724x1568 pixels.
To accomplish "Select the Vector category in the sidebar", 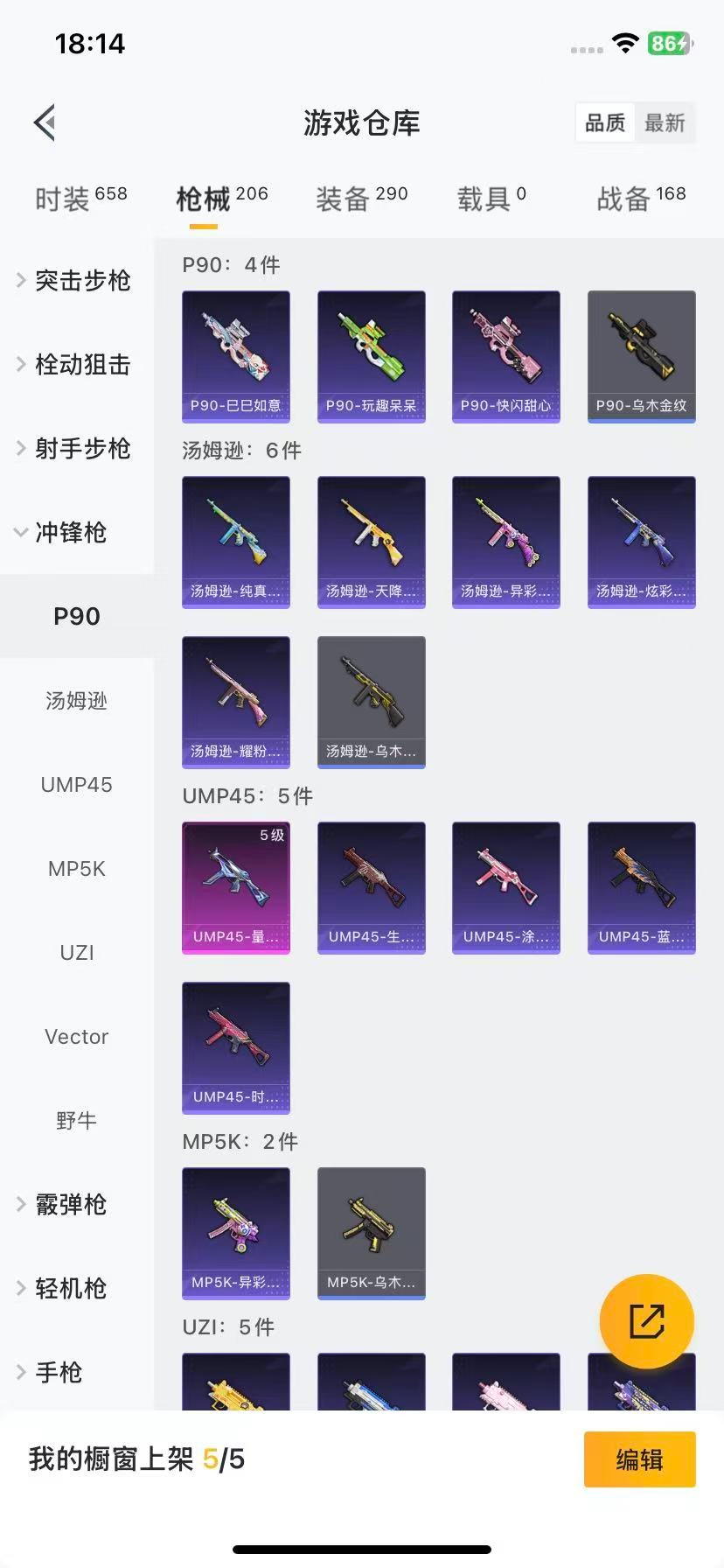I will point(76,1037).
